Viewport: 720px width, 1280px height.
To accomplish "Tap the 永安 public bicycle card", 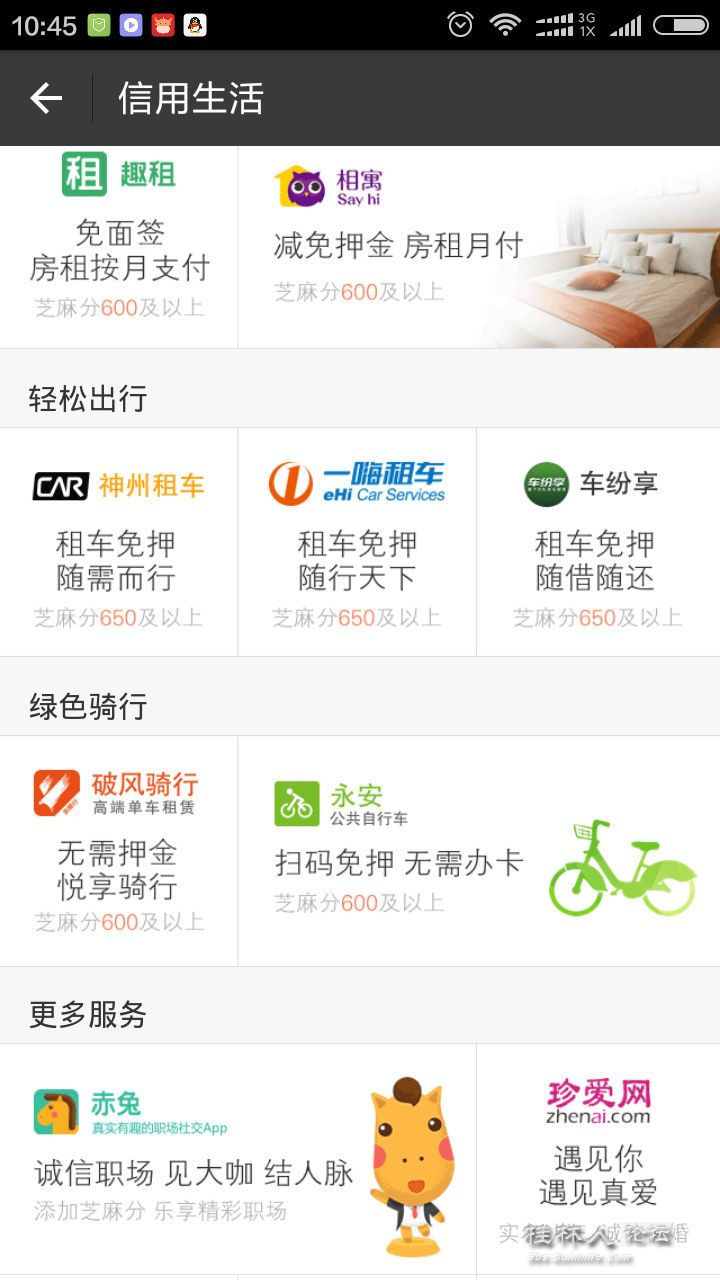I will 478,850.
